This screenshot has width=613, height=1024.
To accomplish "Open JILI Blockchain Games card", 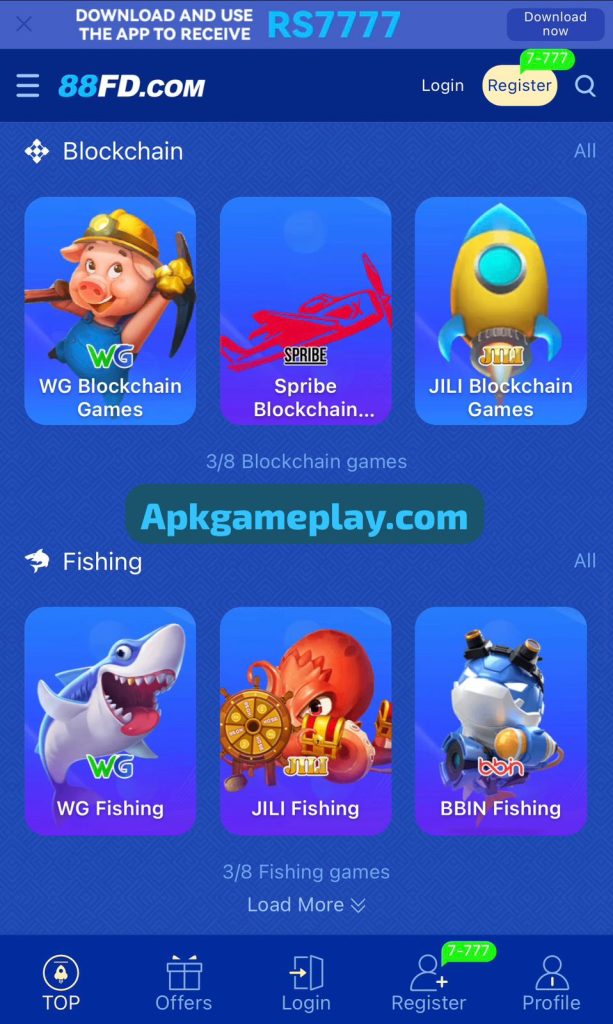I will (x=500, y=310).
